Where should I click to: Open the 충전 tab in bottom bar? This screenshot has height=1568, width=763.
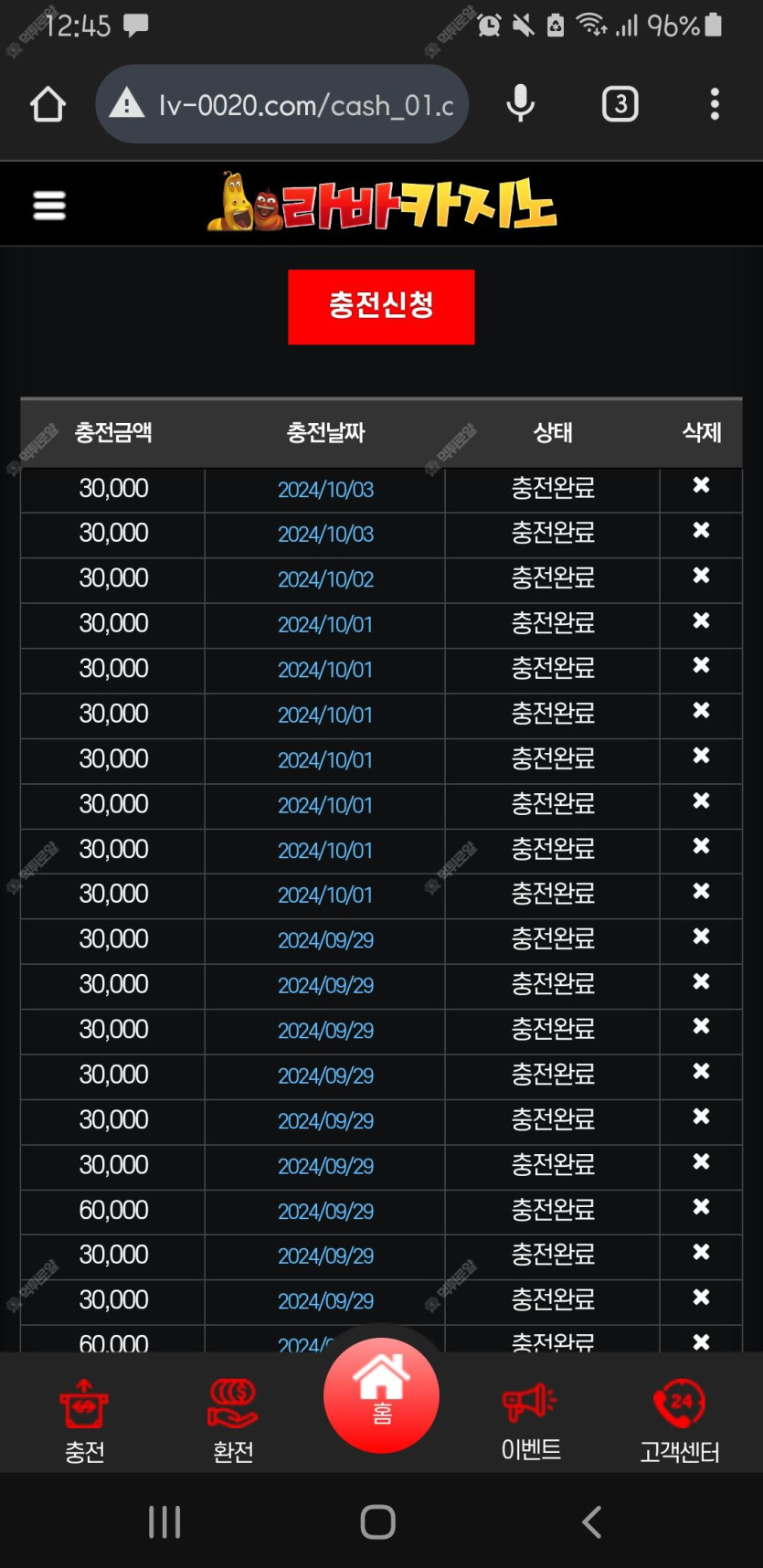(x=84, y=1420)
